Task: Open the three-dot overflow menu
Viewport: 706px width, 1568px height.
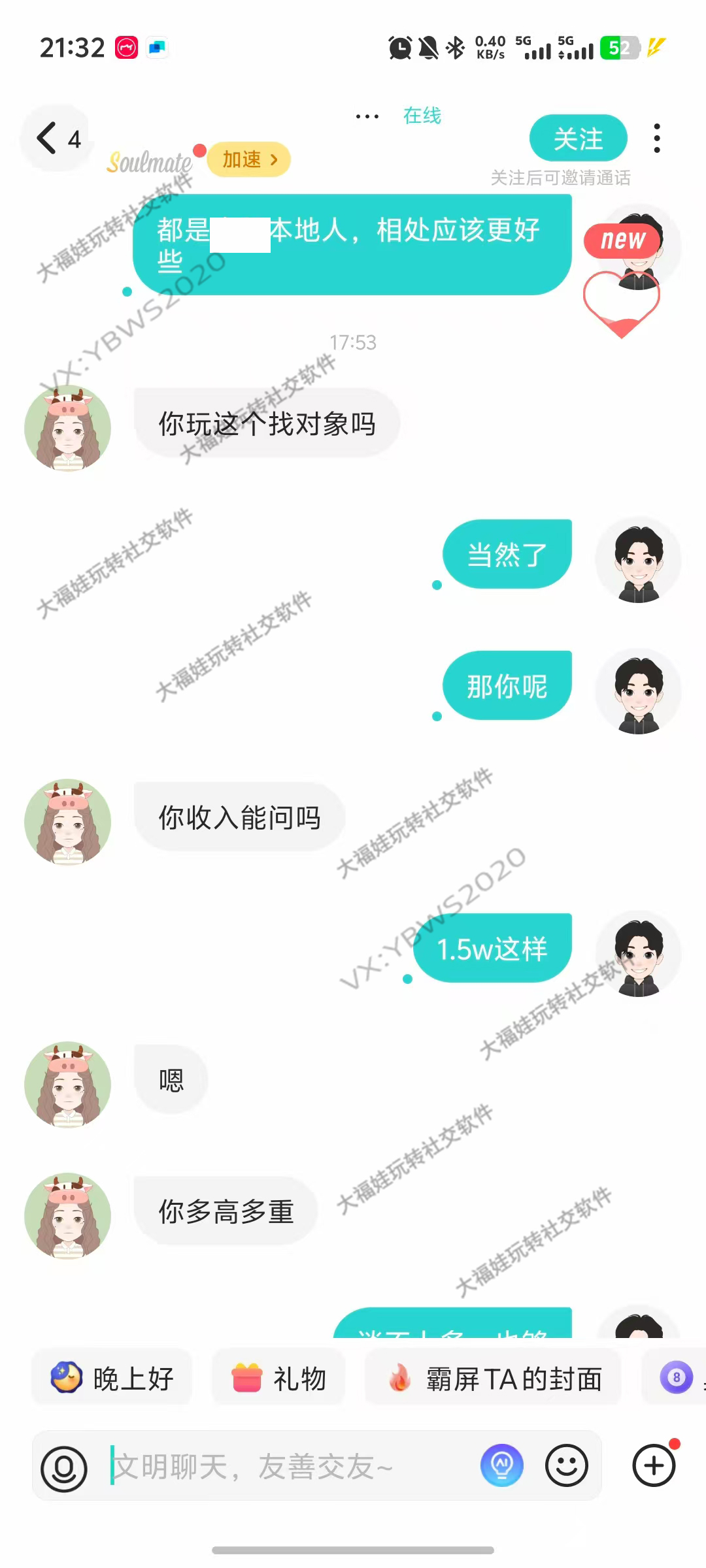Action: (657, 138)
